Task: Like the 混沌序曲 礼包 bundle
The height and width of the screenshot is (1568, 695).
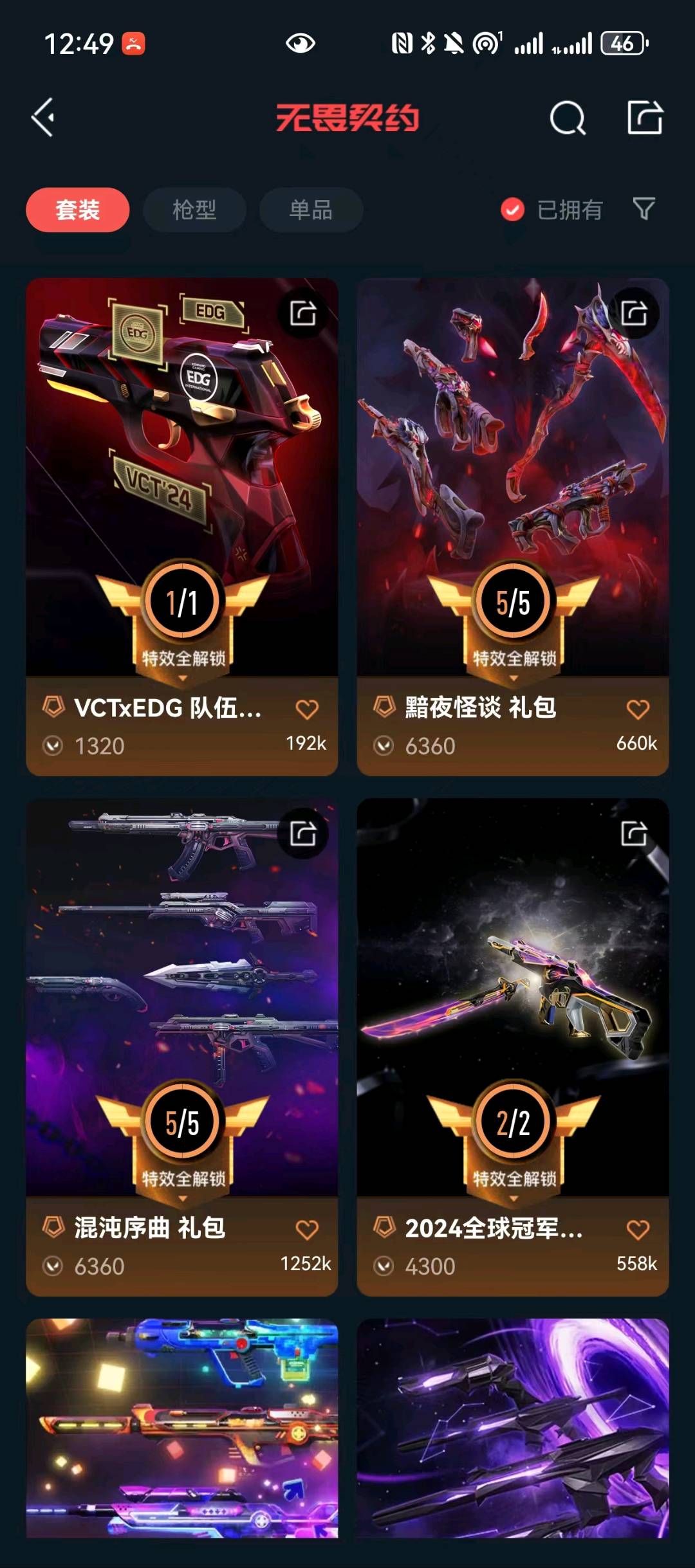Action: coord(307,1230)
